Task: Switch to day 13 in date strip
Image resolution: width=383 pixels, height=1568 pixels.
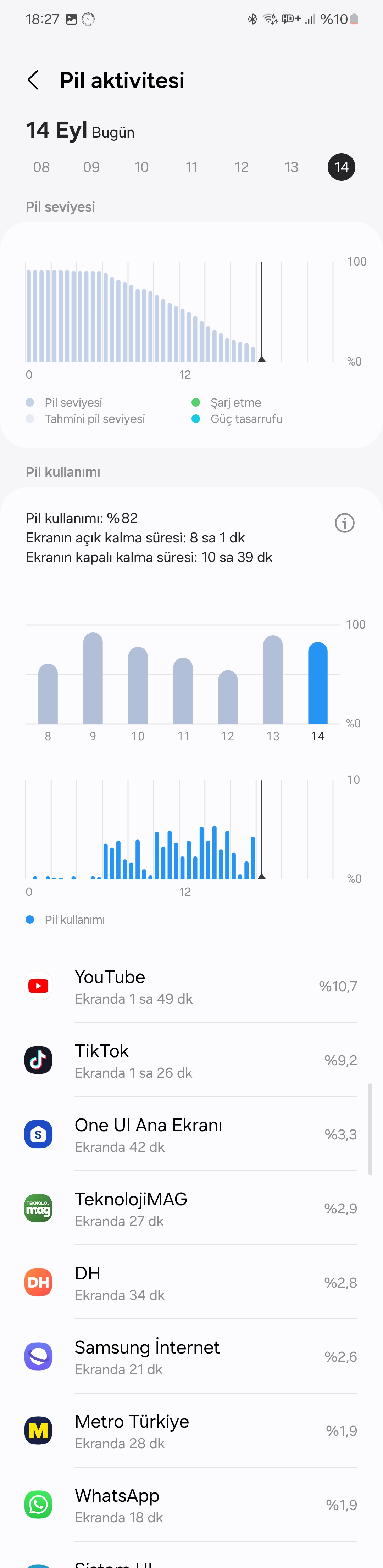Action: (292, 167)
